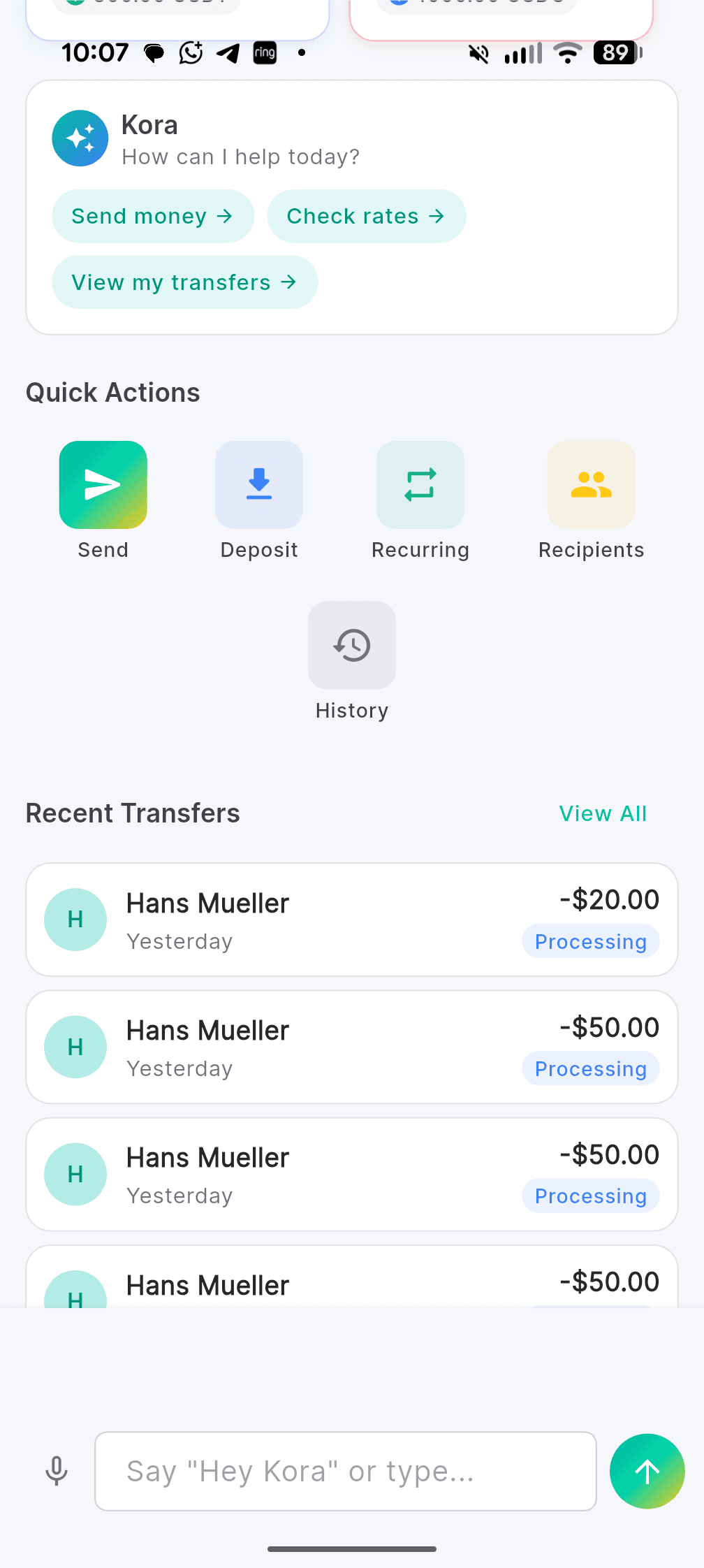The image size is (704, 1568).
Task: Tap the bottom Hans Mueller -$50.00 entry
Action: click(x=351, y=1284)
